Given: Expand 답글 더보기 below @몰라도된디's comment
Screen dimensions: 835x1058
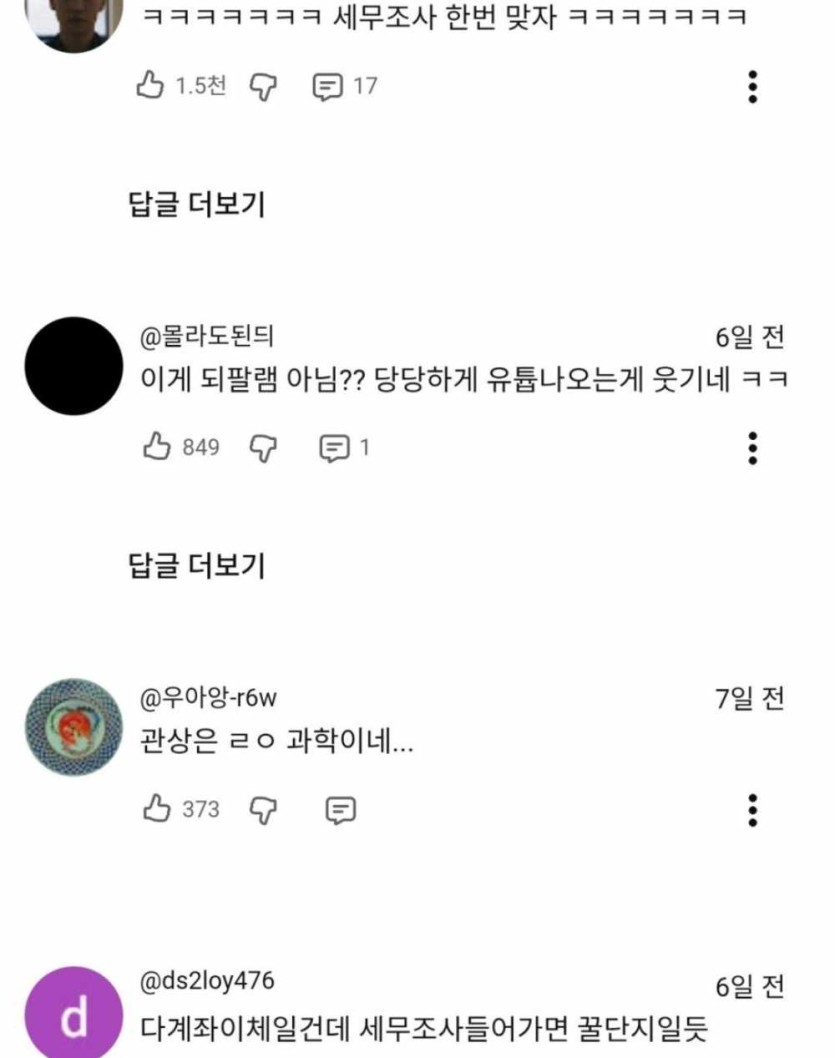Looking at the screenshot, I should point(197,566).
